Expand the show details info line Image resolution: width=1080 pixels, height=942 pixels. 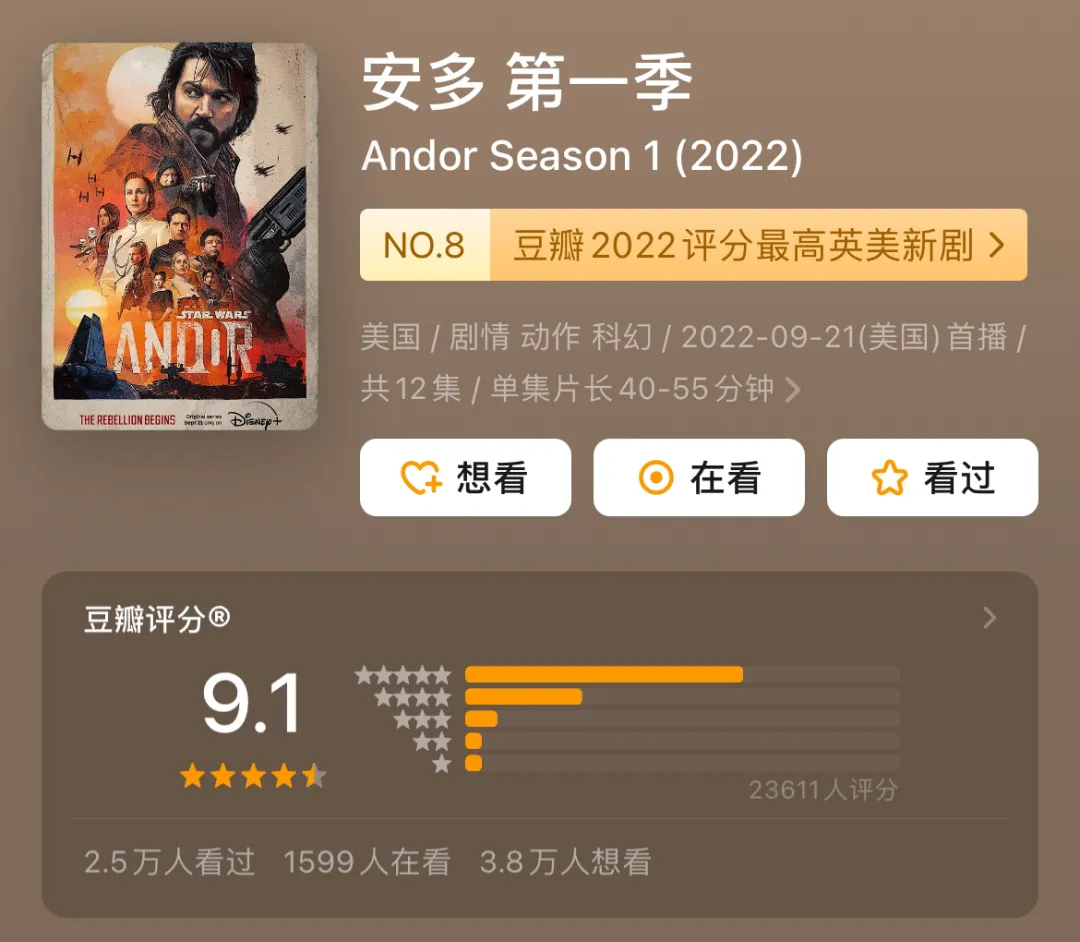click(791, 389)
